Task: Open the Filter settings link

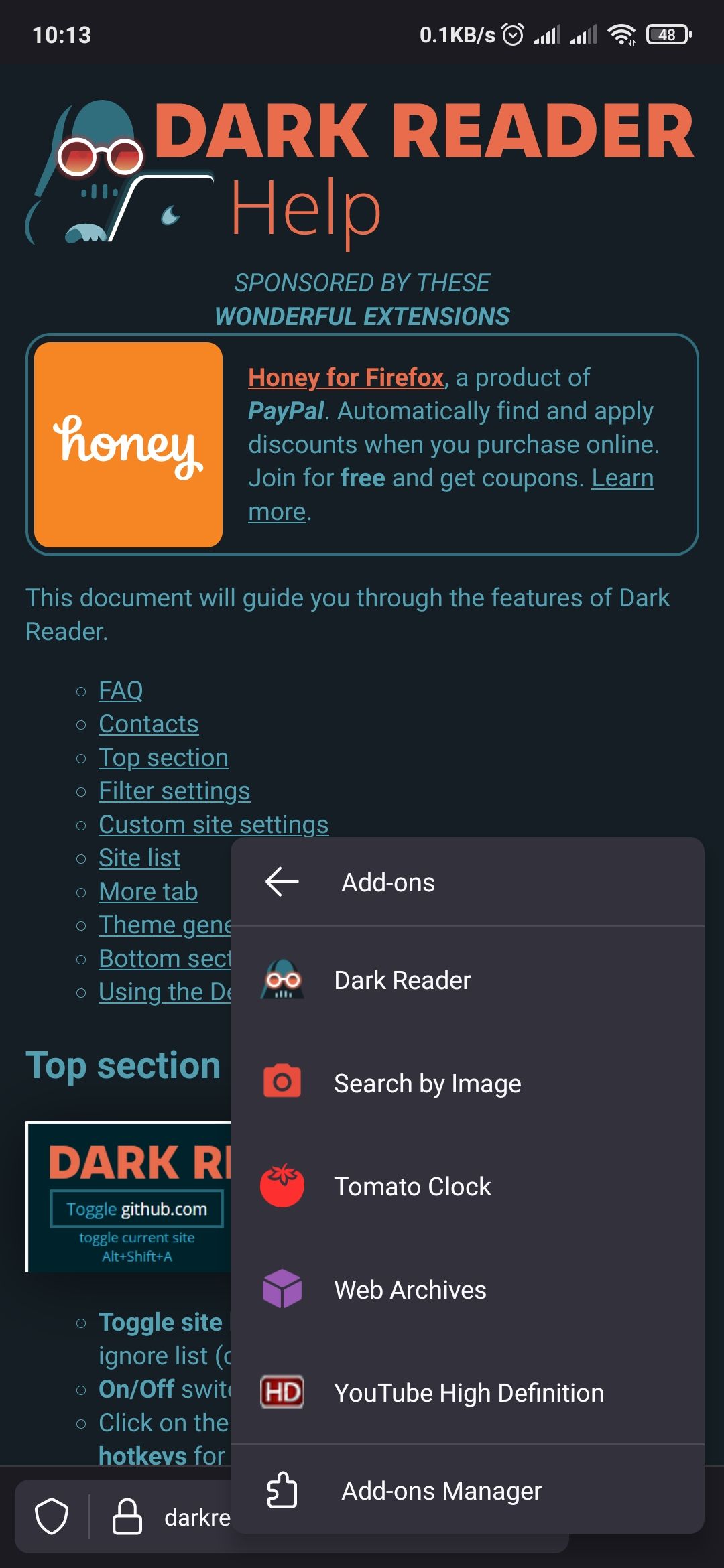Action: [x=174, y=791]
